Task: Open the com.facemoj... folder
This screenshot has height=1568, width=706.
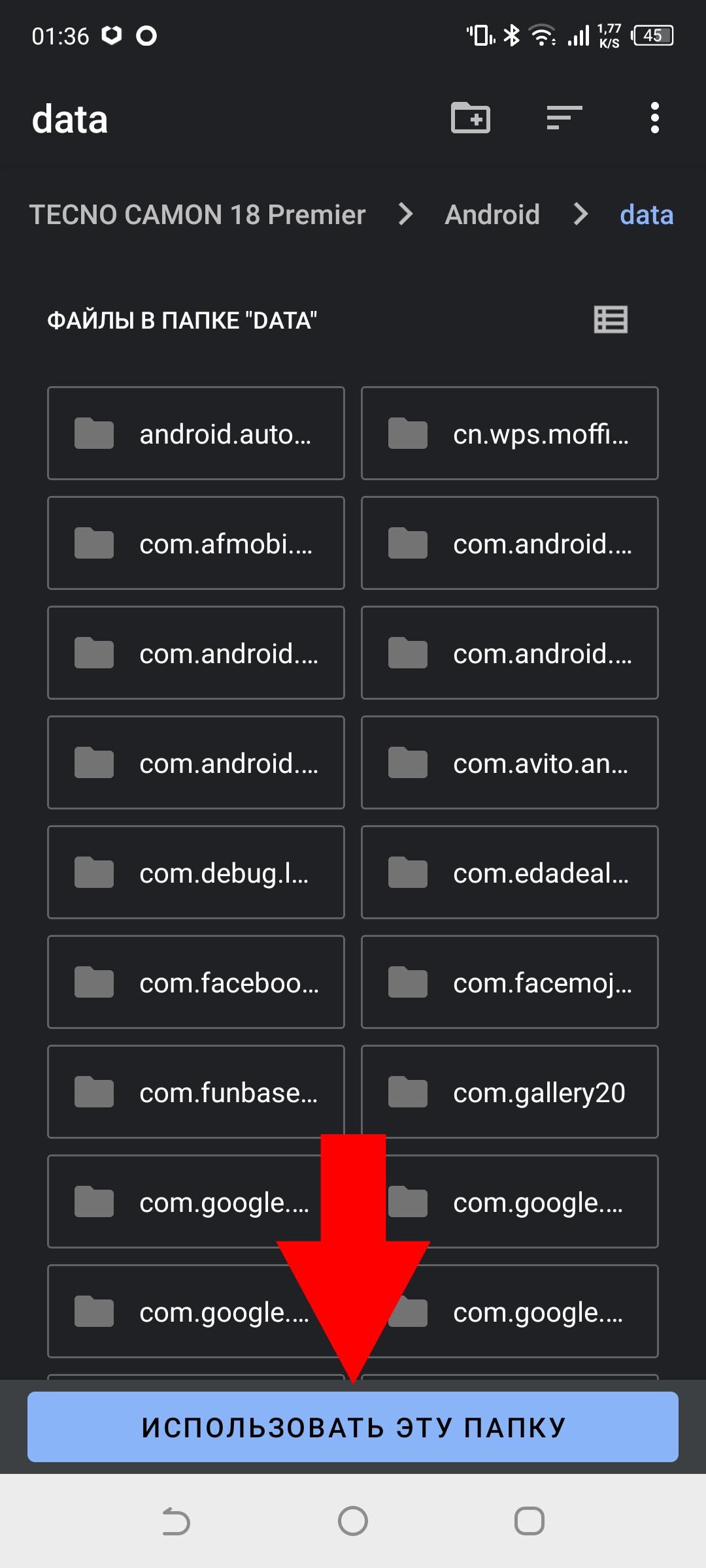Action: 510,982
